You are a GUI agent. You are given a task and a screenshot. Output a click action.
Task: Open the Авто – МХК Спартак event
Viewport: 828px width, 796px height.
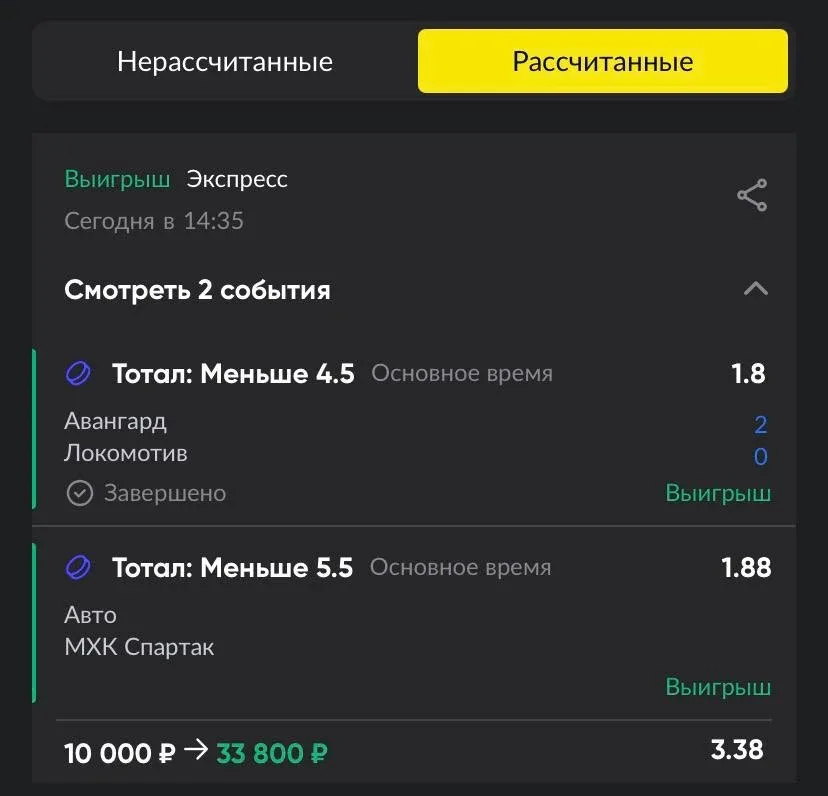(414, 623)
